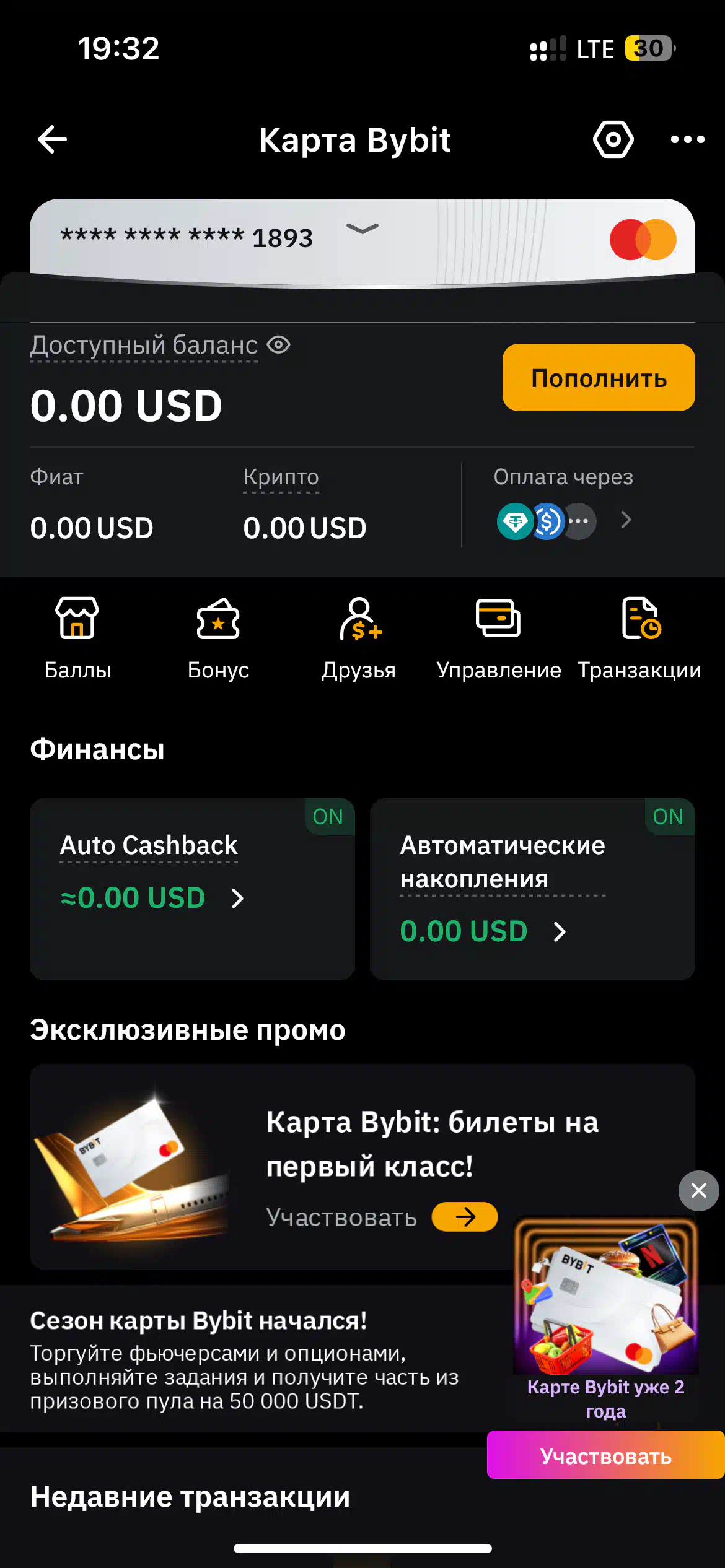
Task: Invite friends via Друзья
Action: [x=359, y=639]
